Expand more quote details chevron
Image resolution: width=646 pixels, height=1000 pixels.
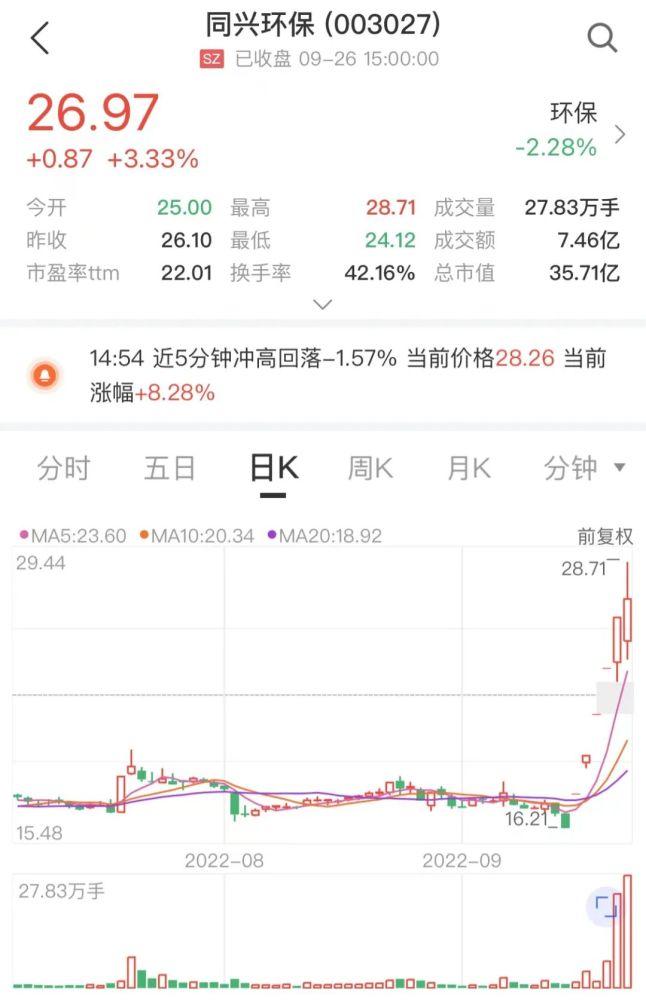(322, 303)
